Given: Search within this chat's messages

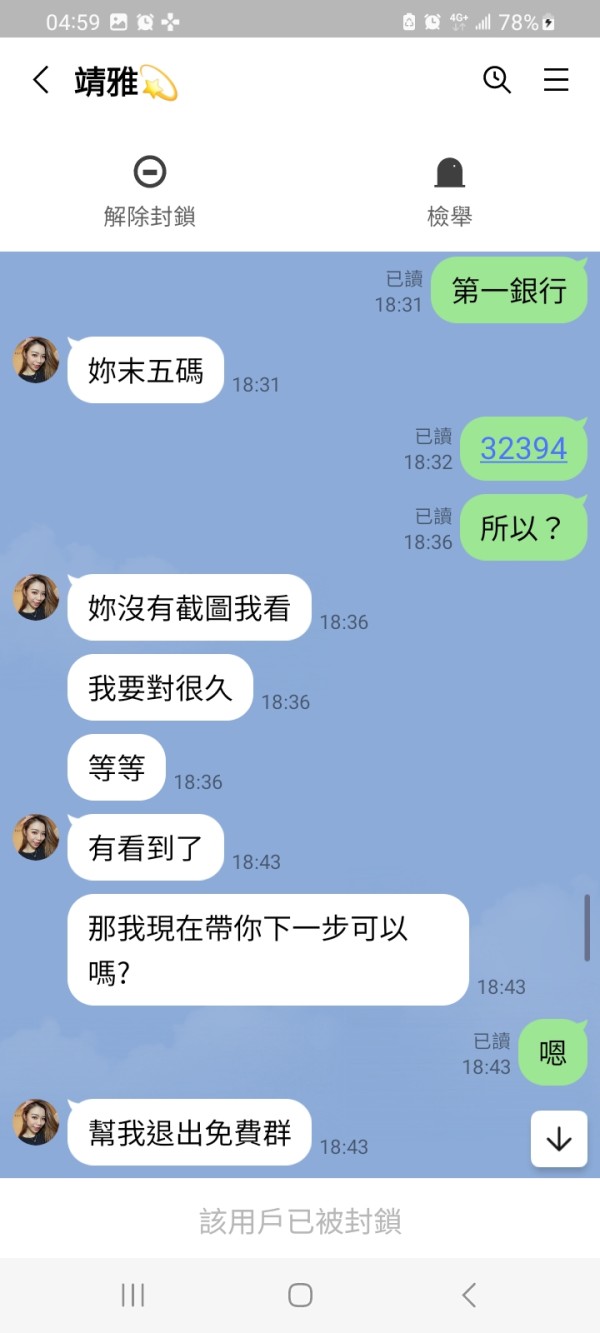Looking at the screenshot, I should pos(497,80).
